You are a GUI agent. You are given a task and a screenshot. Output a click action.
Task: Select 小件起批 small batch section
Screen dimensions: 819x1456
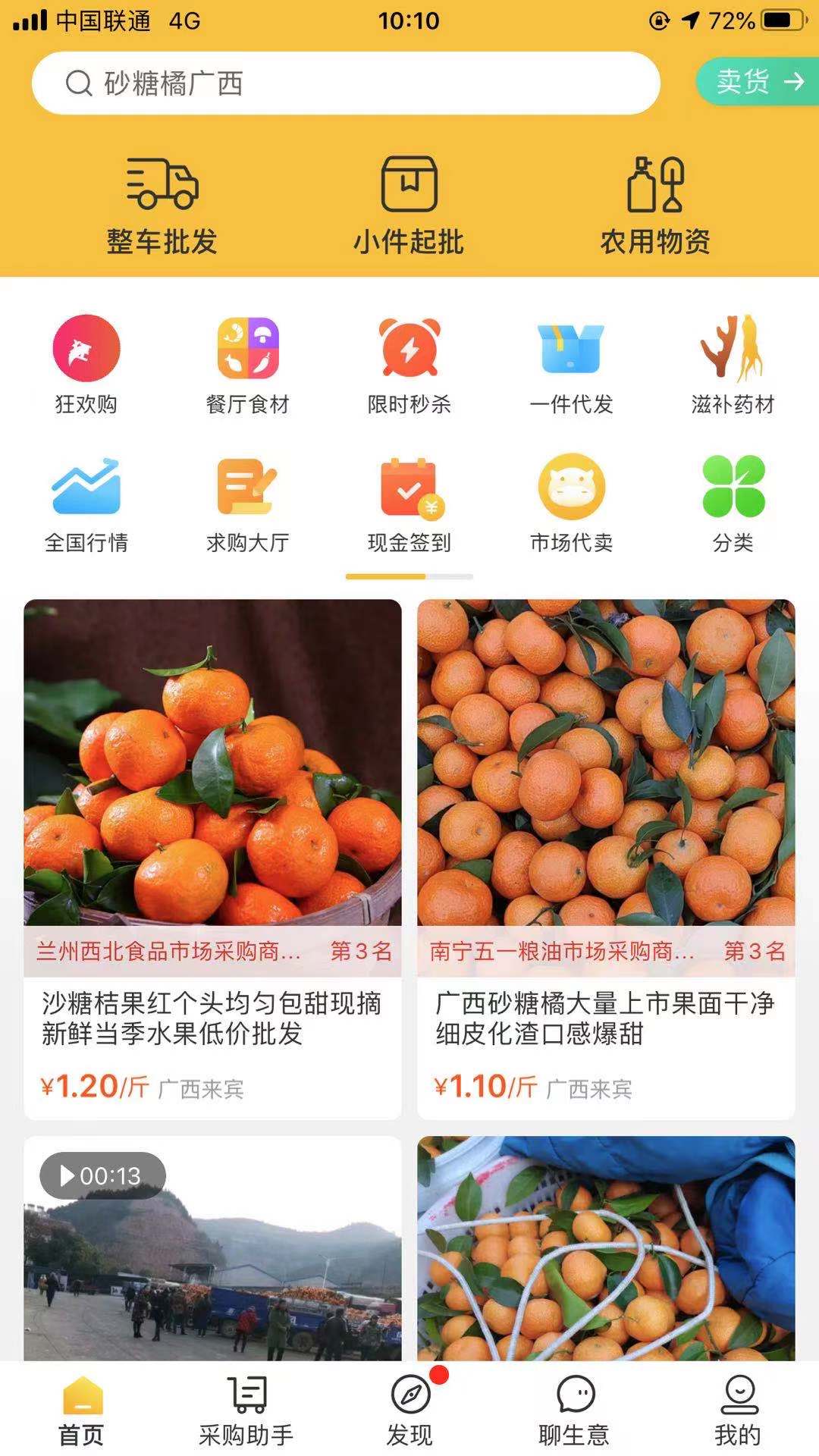pyautogui.click(x=409, y=205)
